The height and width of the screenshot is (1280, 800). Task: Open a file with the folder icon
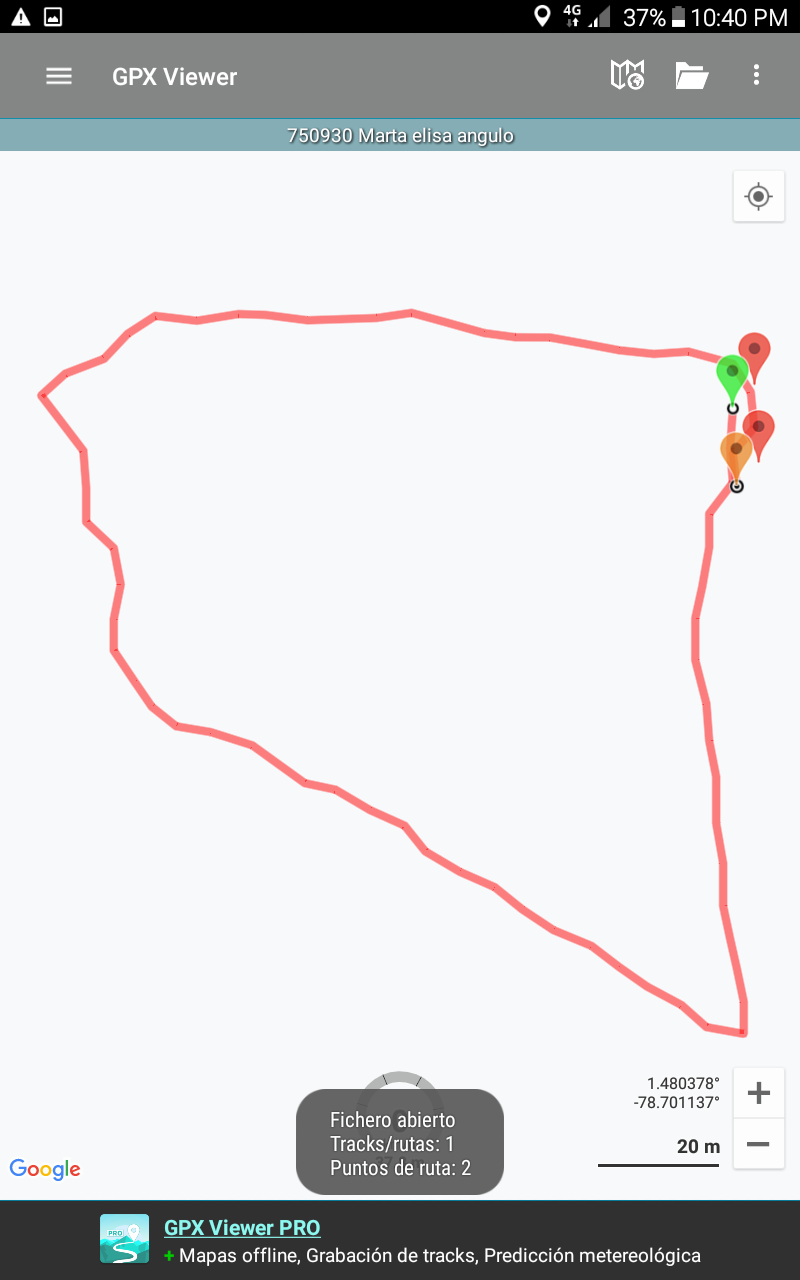(691, 76)
